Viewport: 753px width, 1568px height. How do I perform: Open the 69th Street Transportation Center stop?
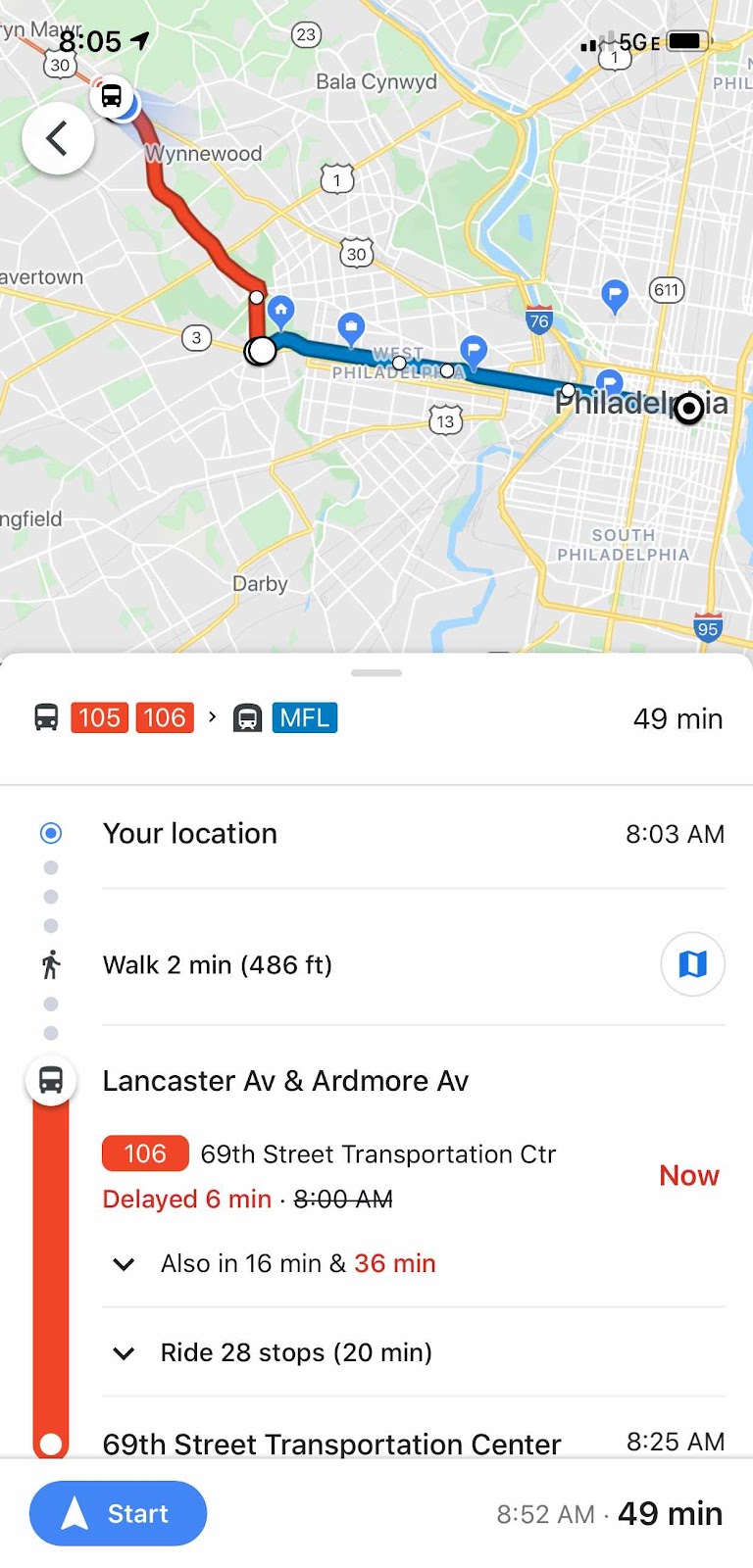pyautogui.click(x=331, y=1444)
